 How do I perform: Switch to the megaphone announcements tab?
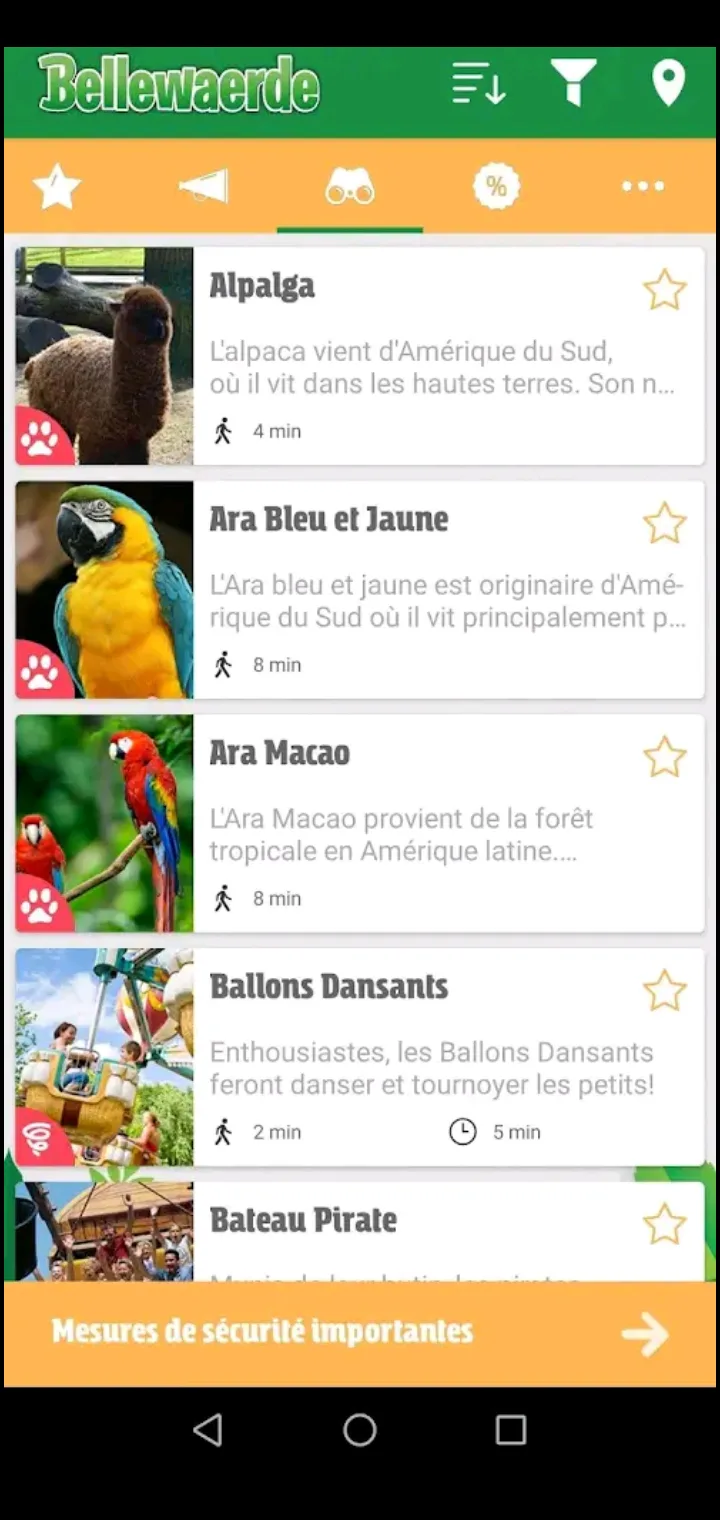click(204, 187)
